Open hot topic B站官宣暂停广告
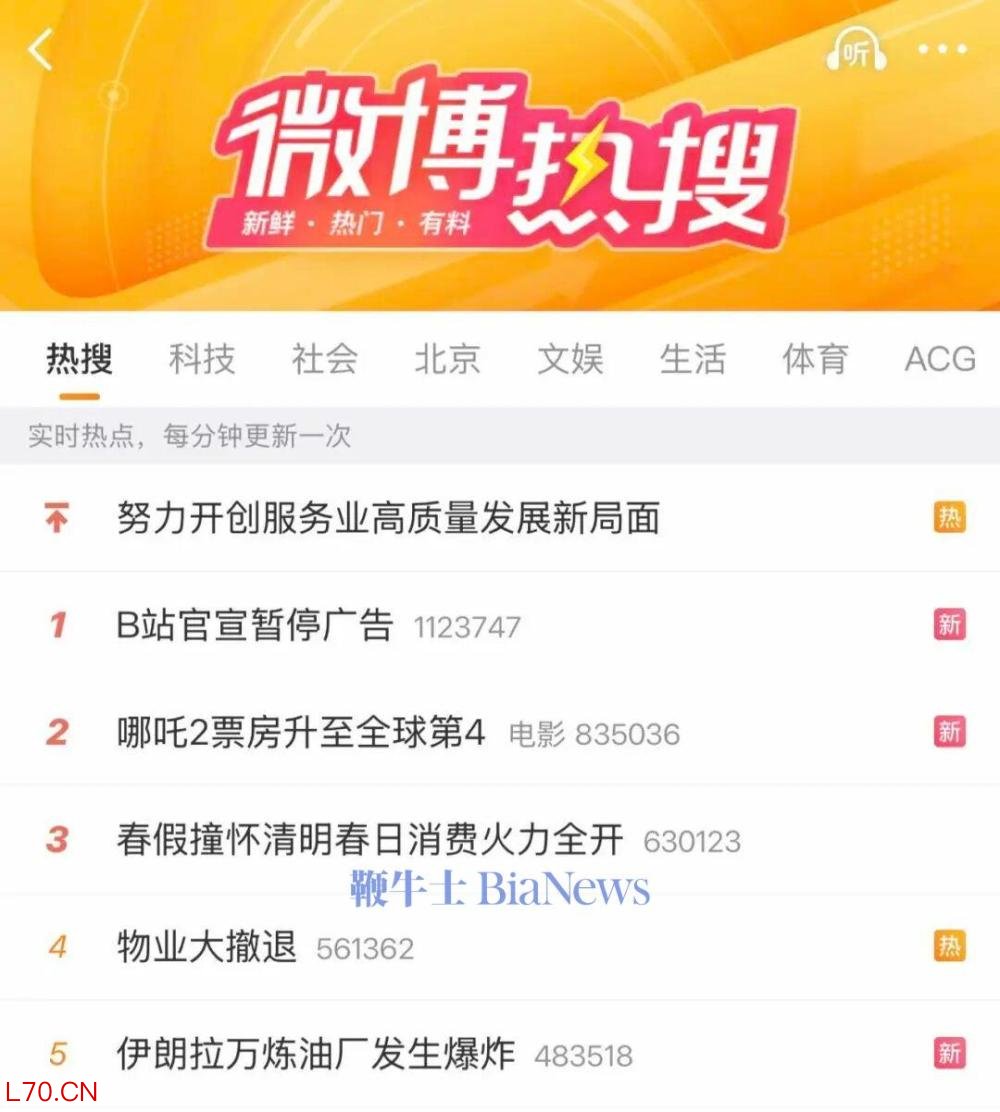Viewport: 1000px width, 1112px height. [255, 626]
